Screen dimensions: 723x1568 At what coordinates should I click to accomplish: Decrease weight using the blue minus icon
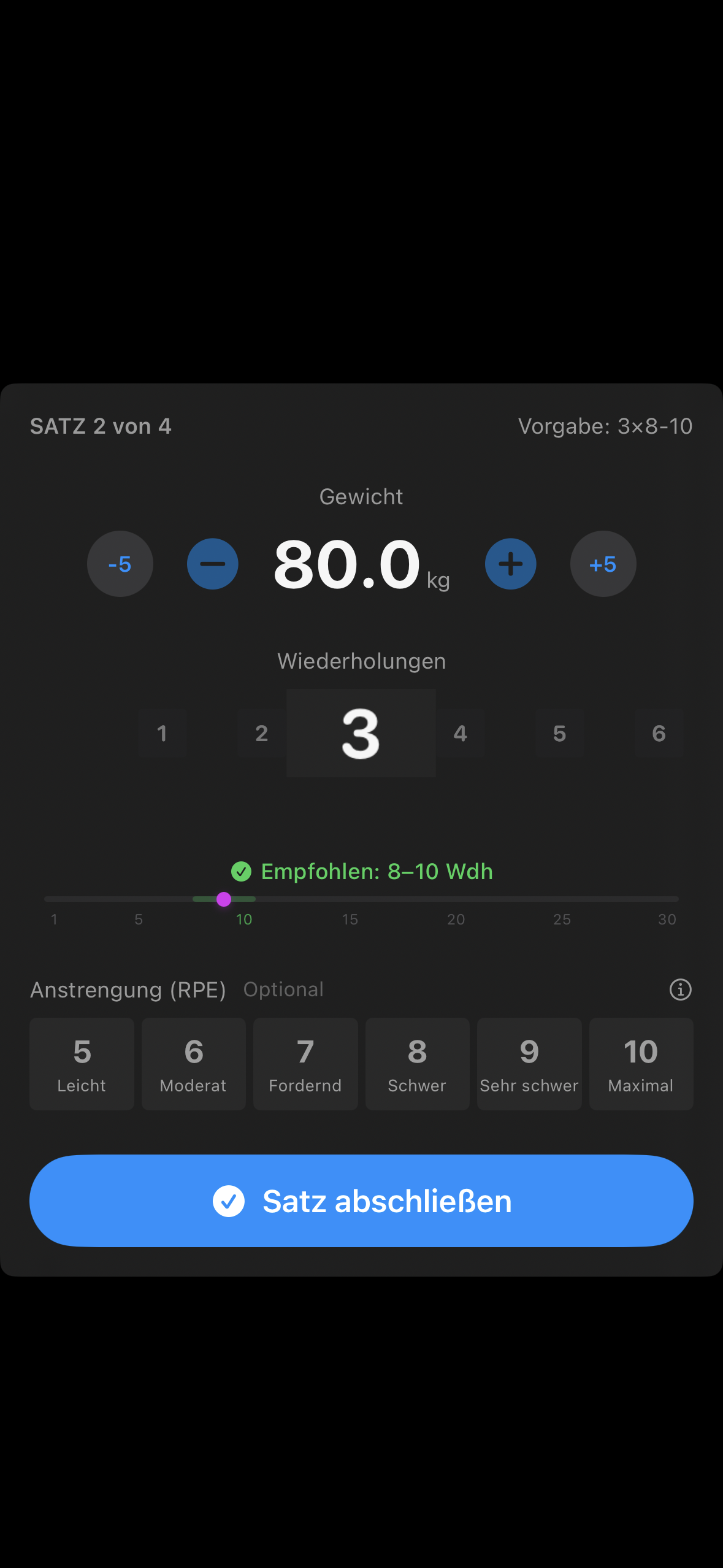pyautogui.click(x=212, y=563)
